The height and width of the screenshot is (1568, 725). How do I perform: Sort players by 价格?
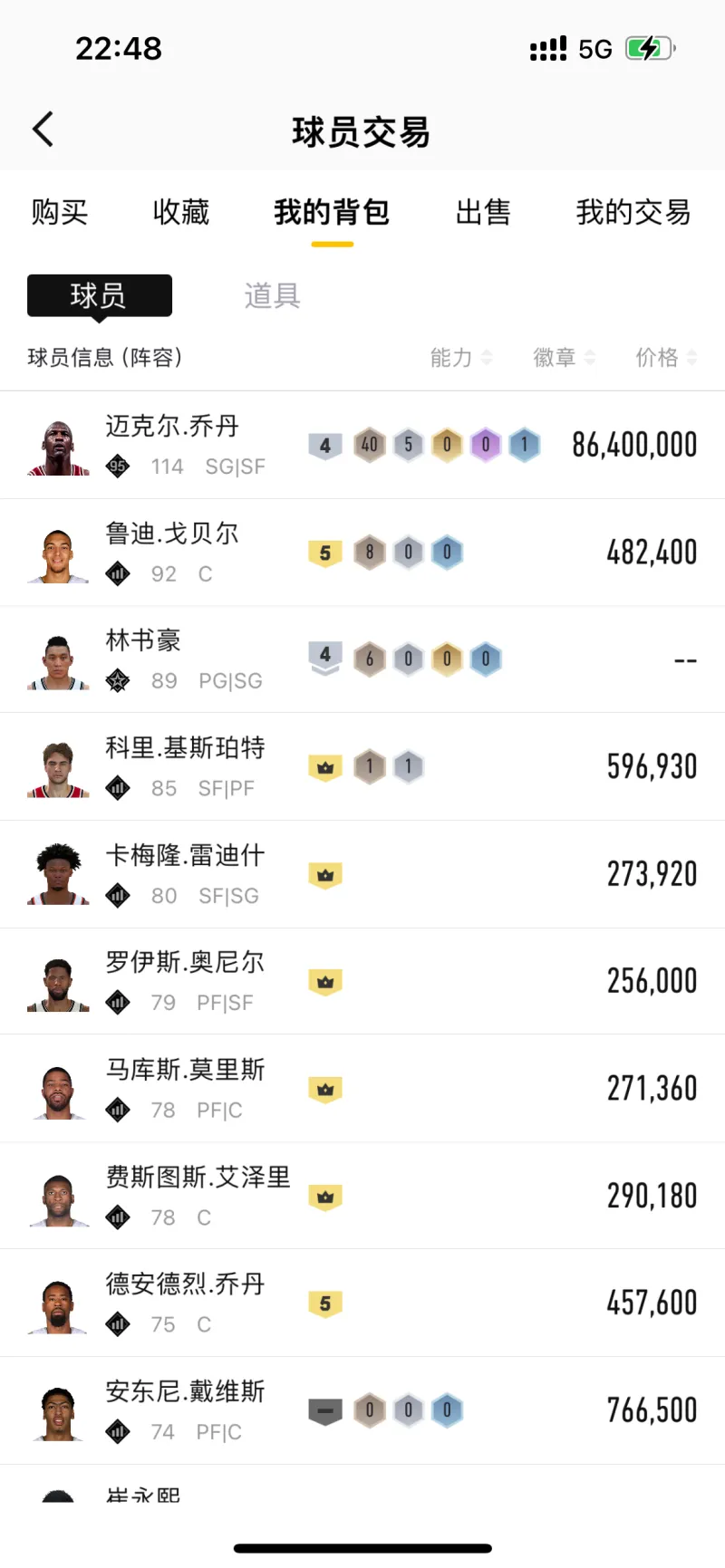click(x=665, y=358)
